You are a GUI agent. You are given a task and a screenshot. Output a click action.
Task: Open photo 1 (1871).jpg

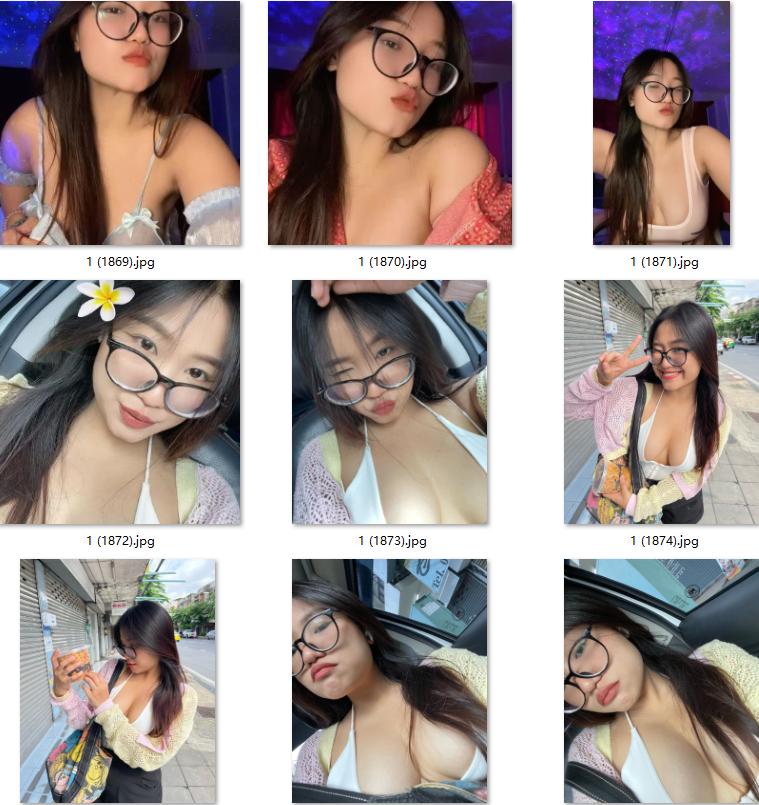coord(662,123)
